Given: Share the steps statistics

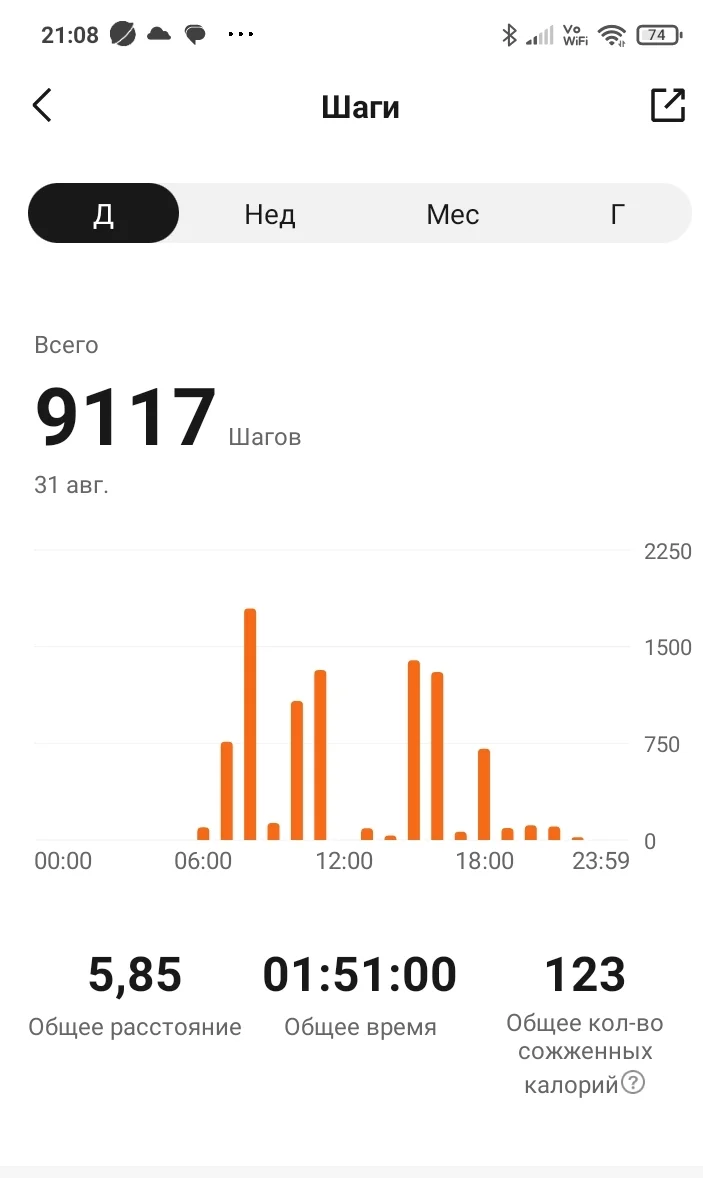Looking at the screenshot, I should [667, 105].
